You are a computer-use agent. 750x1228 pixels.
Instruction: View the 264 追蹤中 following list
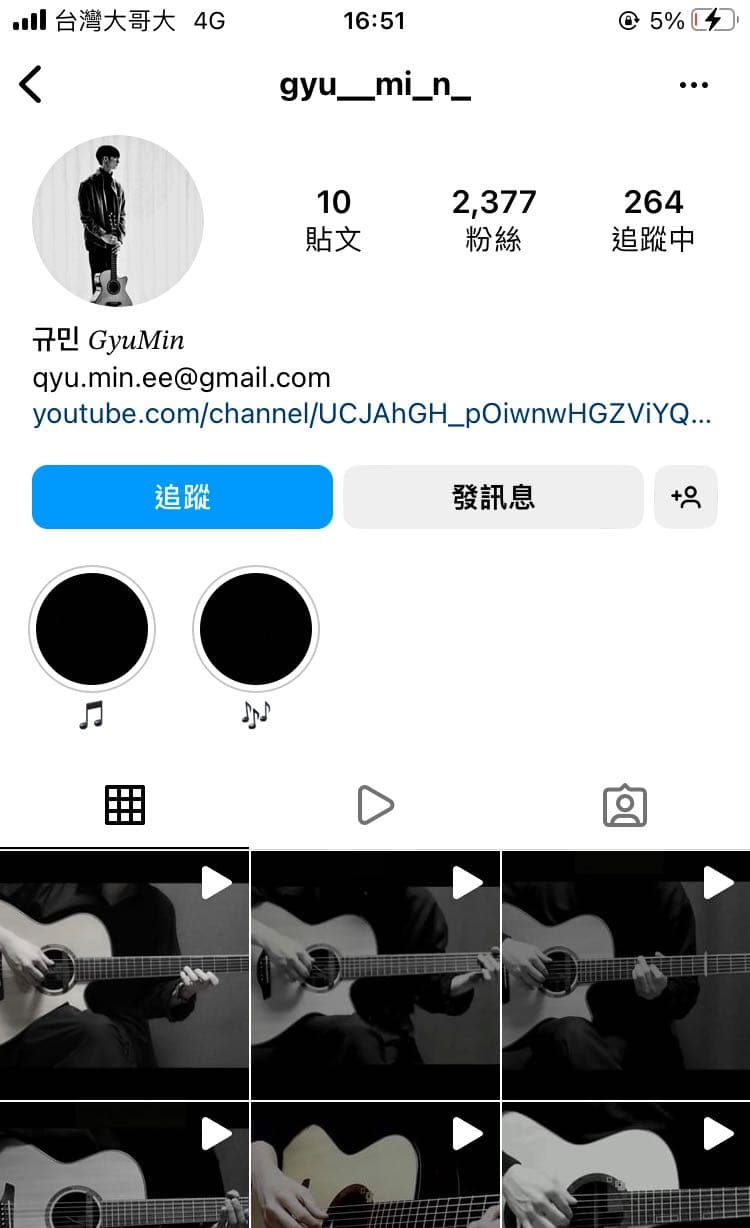pos(653,220)
